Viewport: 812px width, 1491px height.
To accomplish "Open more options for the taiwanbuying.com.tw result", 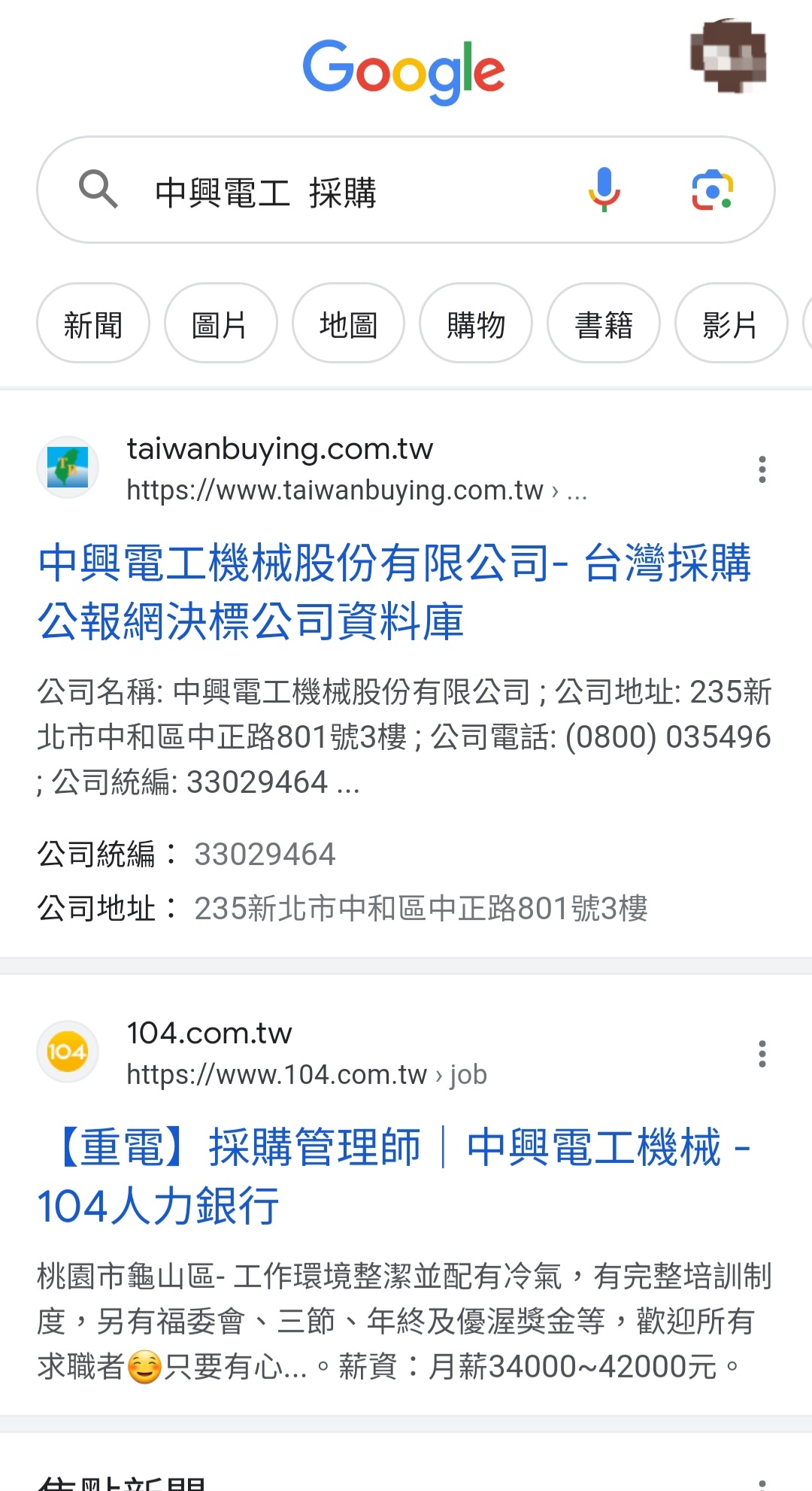I will (x=762, y=469).
